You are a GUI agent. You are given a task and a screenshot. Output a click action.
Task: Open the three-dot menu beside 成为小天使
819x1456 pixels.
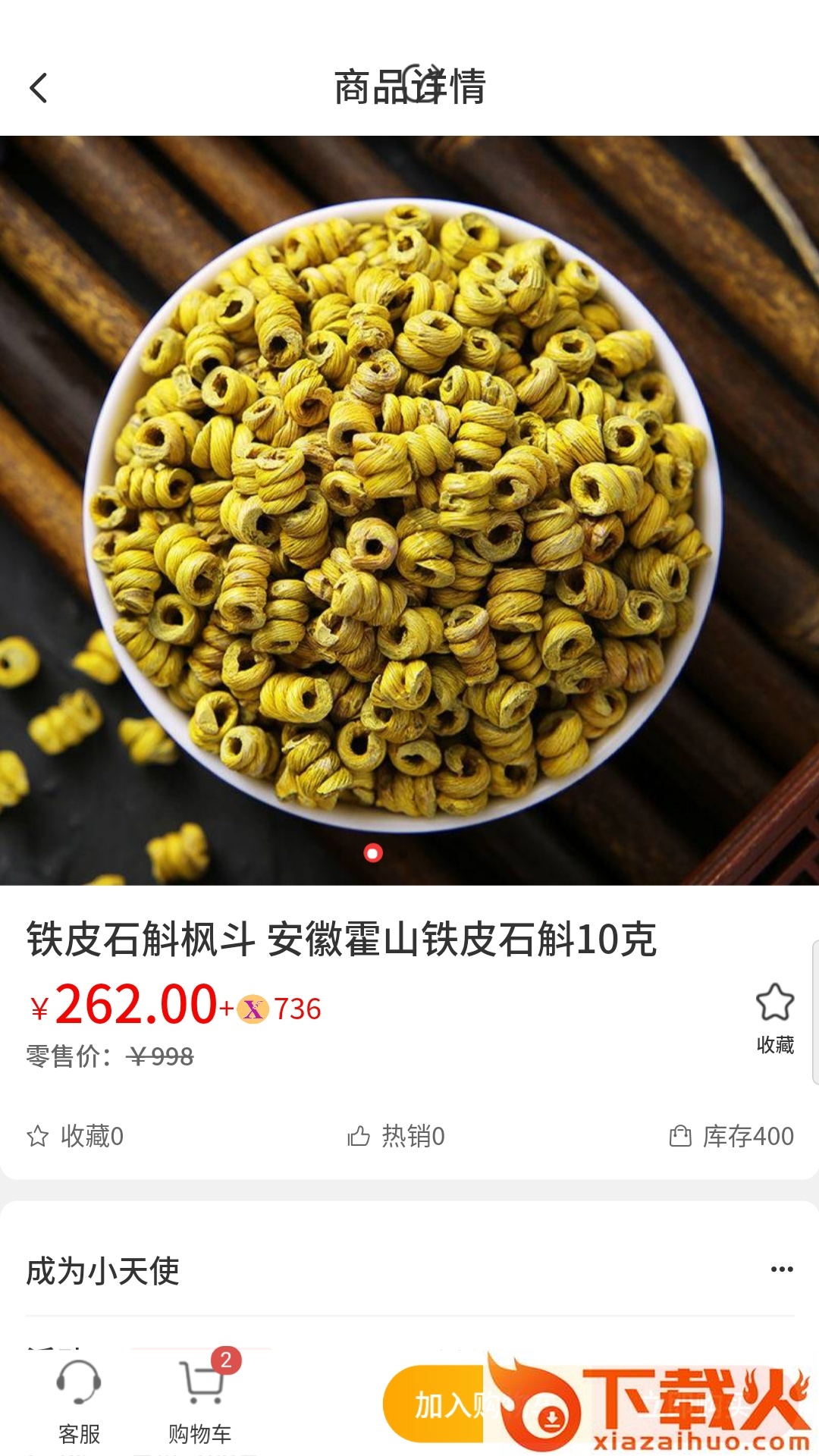[781, 1269]
